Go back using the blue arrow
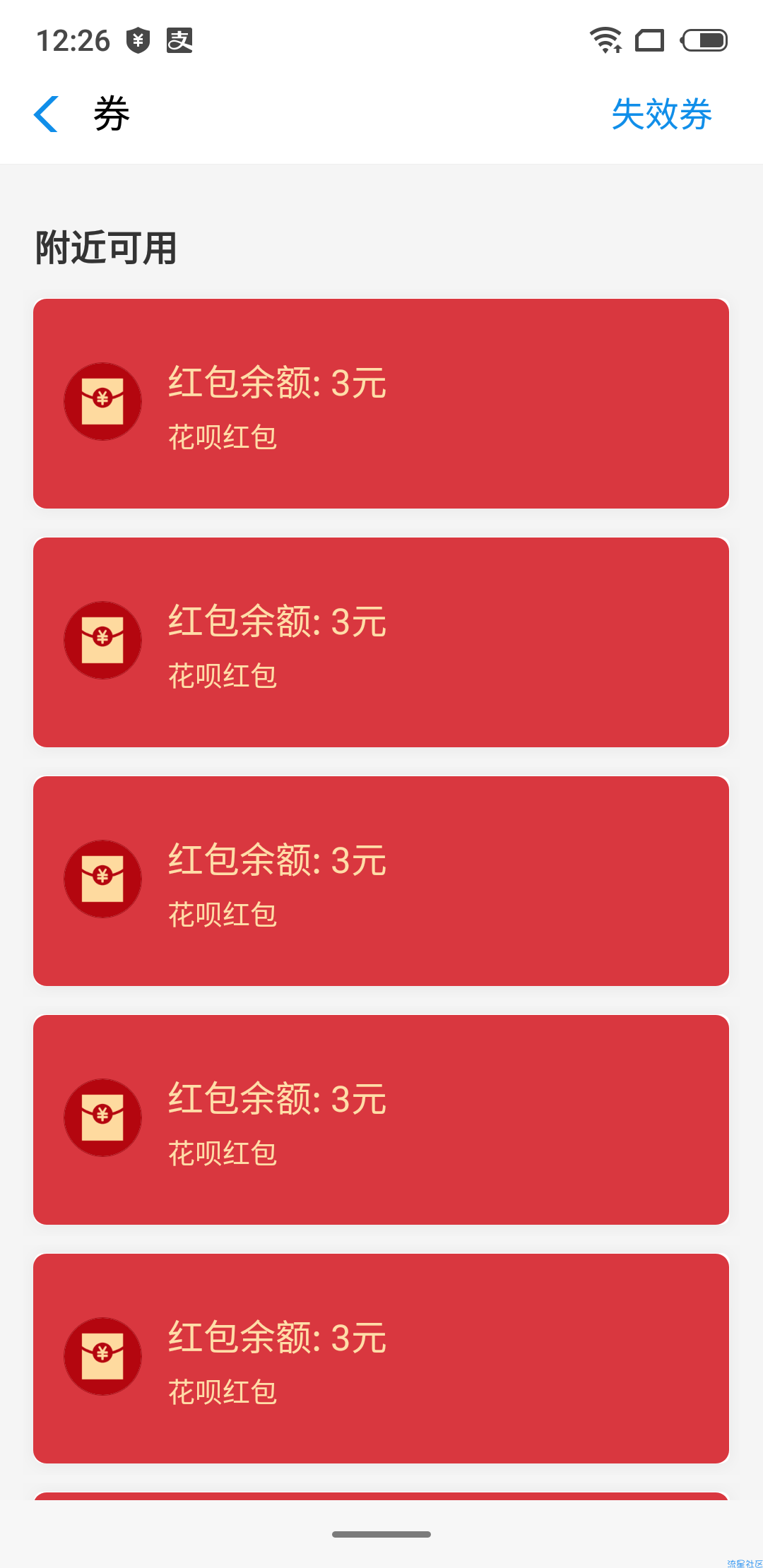The width and height of the screenshot is (763, 1568). click(x=46, y=114)
